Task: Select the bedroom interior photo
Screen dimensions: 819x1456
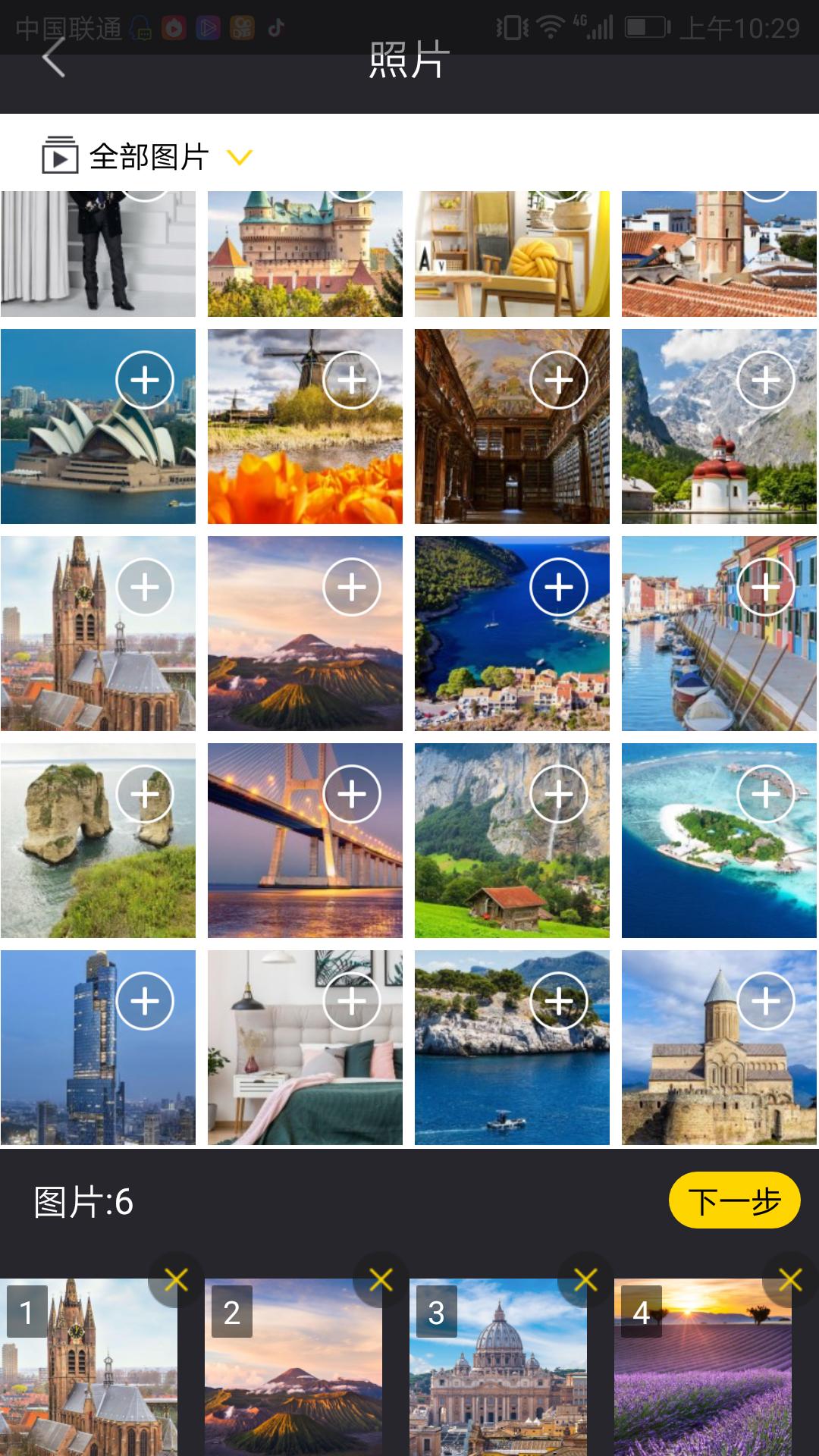Action: pyautogui.click(x=352, y=1001)
